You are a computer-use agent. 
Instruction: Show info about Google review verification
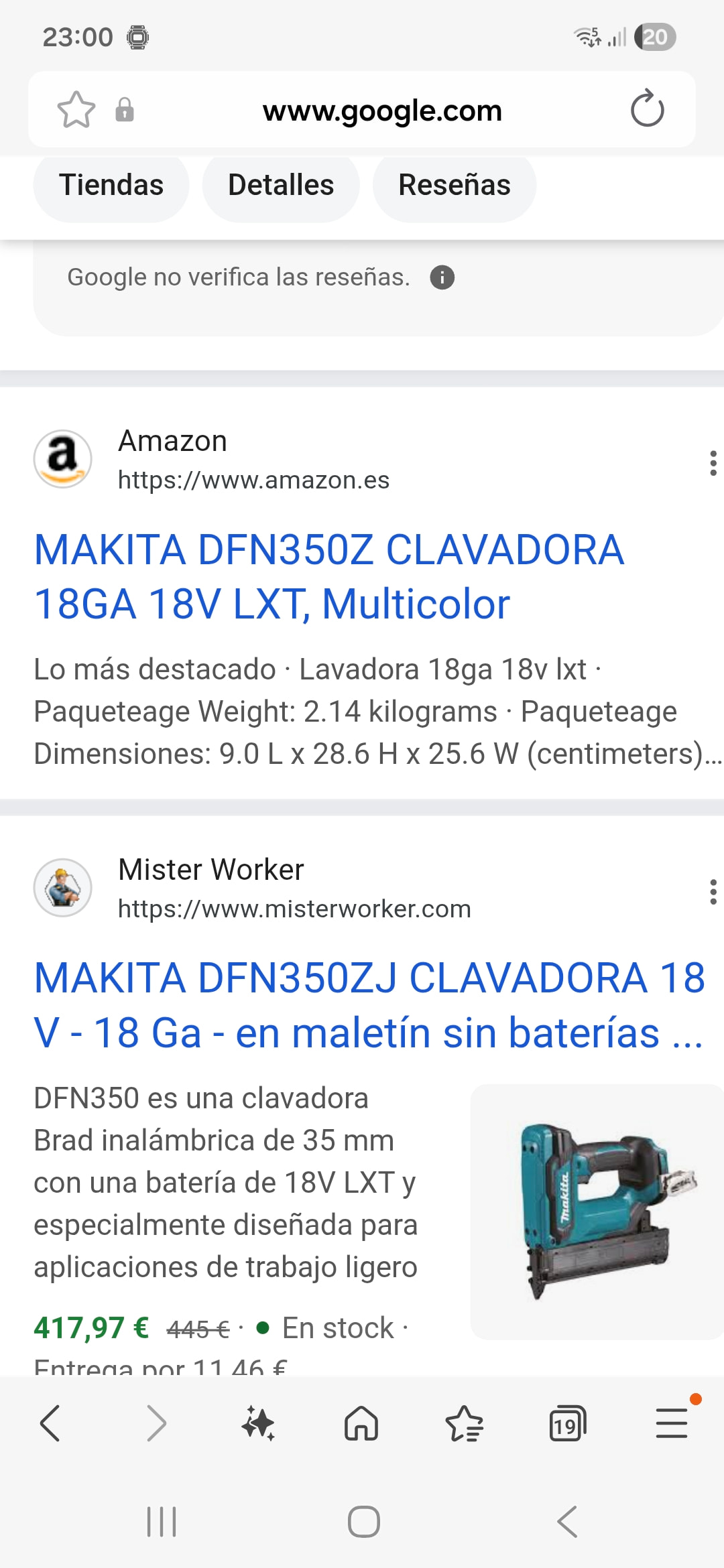coord(442,277)
